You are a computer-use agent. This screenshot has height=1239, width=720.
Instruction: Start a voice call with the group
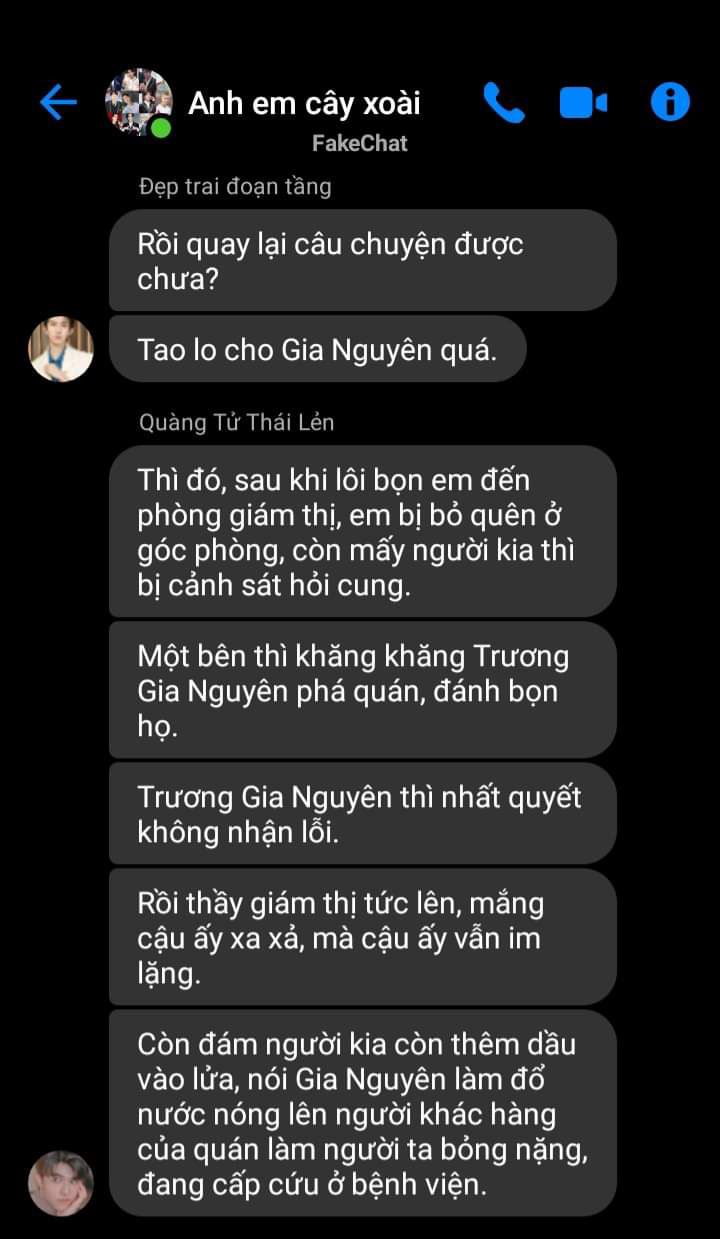tap(504, 103)
